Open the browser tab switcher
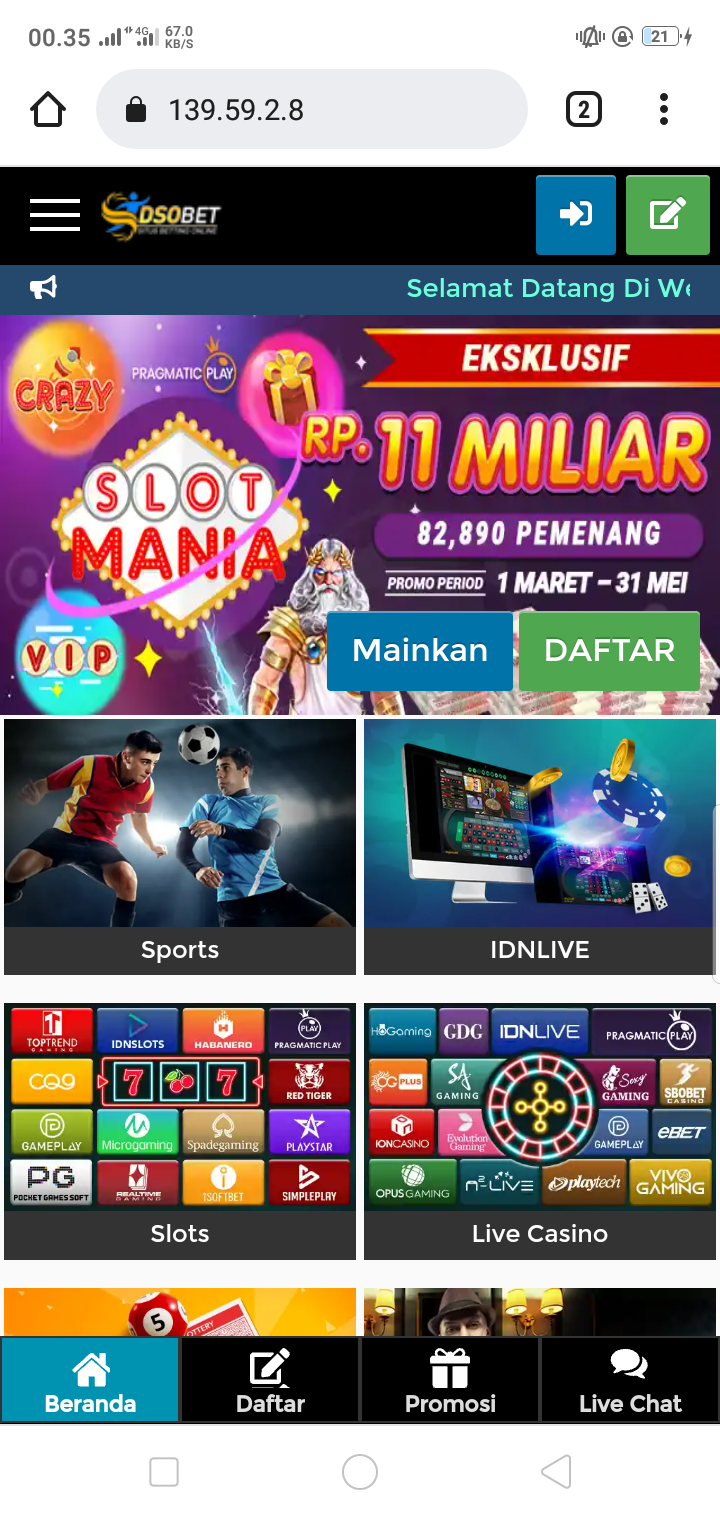Image resolution: width=720 pixels, height=1520 pixels. click(584, 110)
